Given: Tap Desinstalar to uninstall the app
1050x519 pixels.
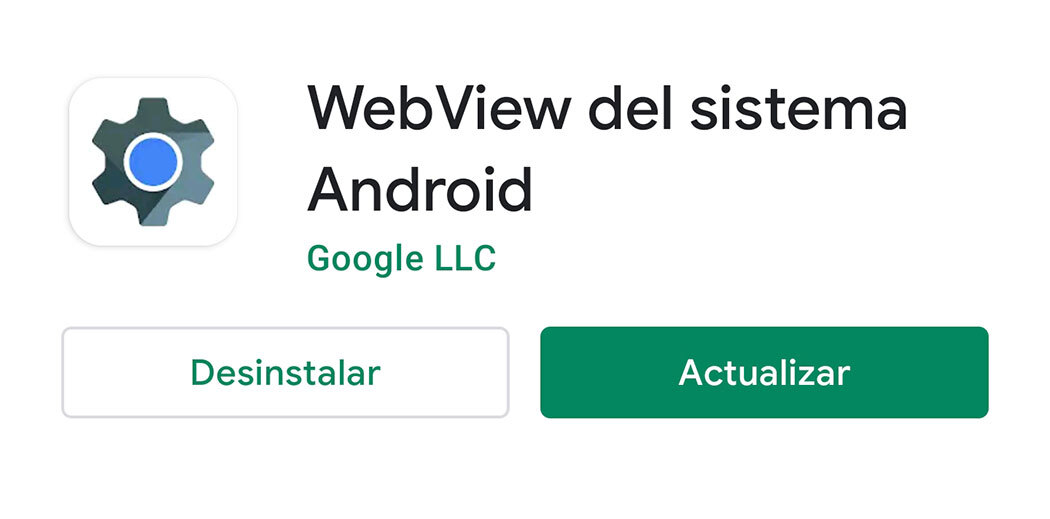Looking at the screenshot, I should click(285, 372).
